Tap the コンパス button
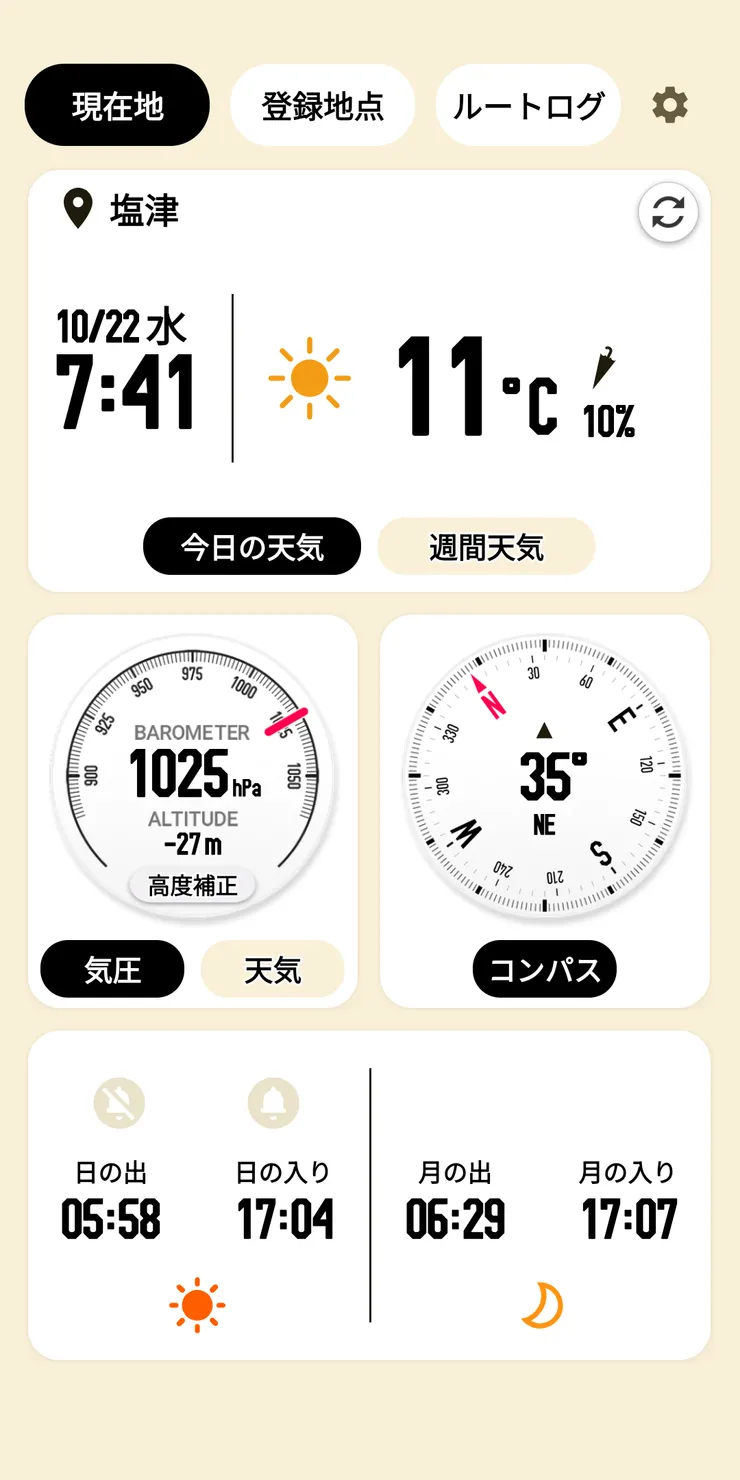The image size is (740, 1480). (x=544, y=969)
